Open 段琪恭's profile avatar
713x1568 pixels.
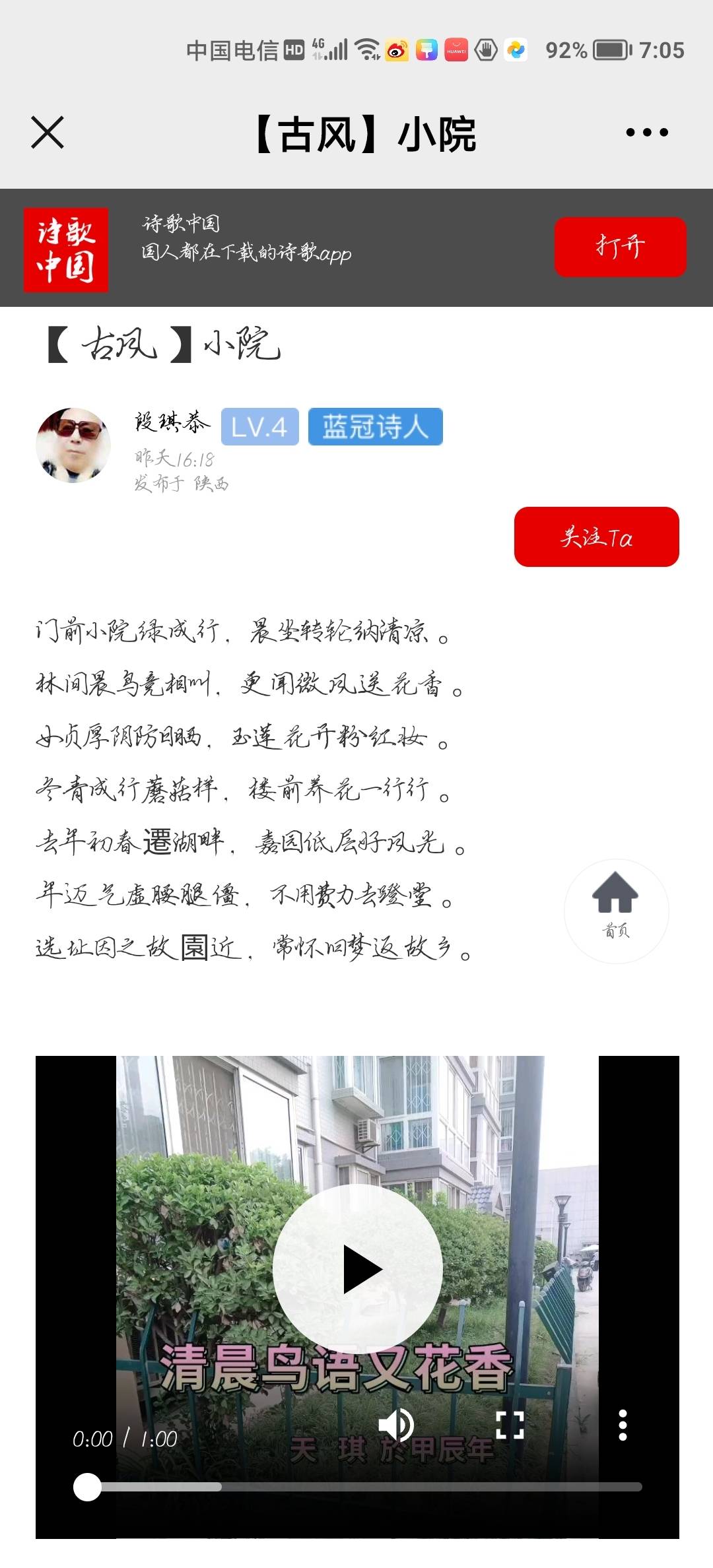click(x=73, y=445)
